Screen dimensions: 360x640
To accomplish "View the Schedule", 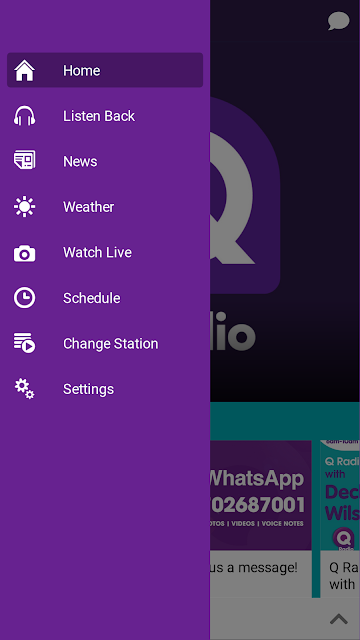I will (105, 298).
